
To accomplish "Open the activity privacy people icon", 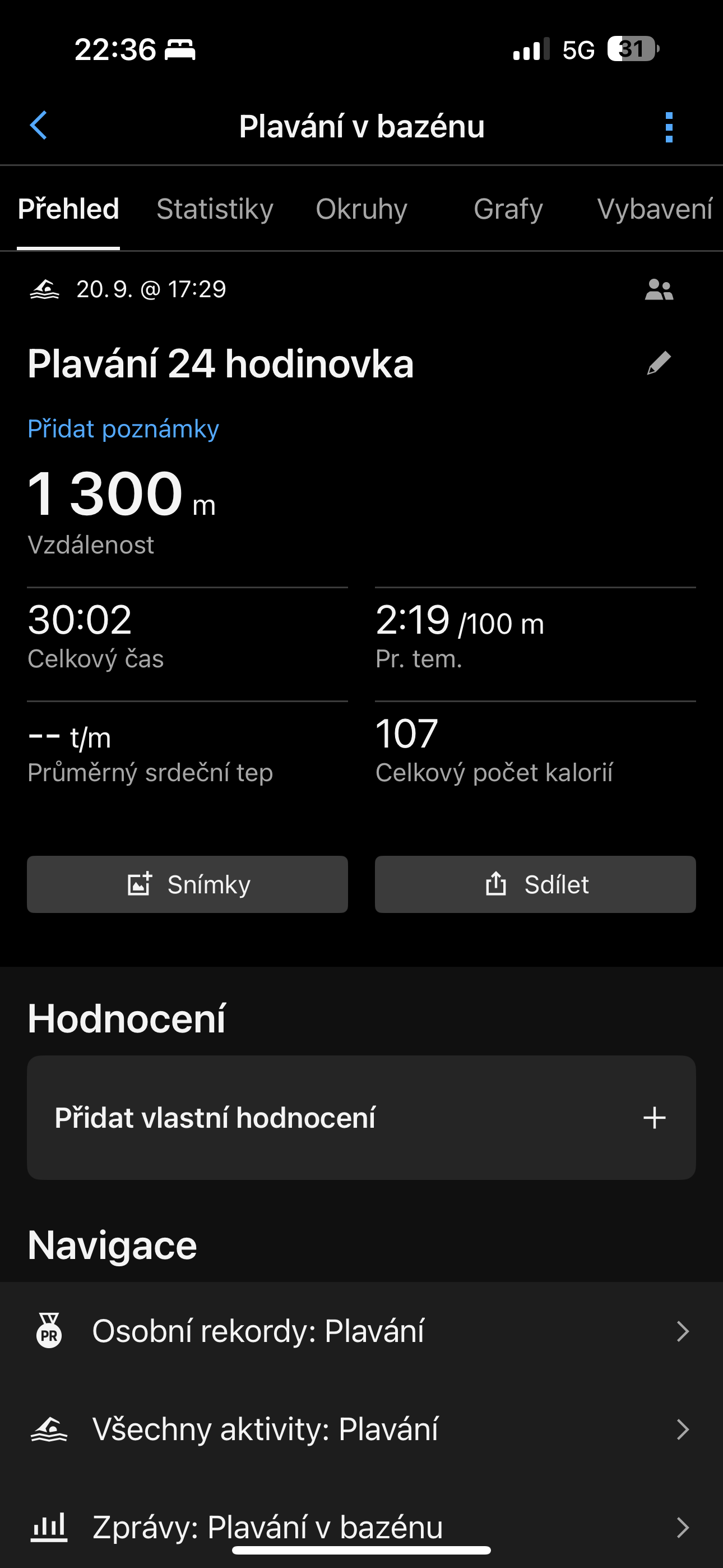I will pyautogui.click(x=659, y=290).
